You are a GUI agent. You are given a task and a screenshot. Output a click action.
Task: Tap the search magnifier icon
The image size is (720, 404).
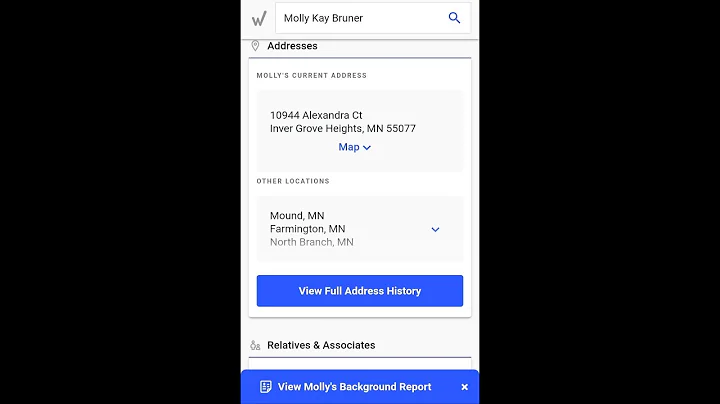(454, 18)
